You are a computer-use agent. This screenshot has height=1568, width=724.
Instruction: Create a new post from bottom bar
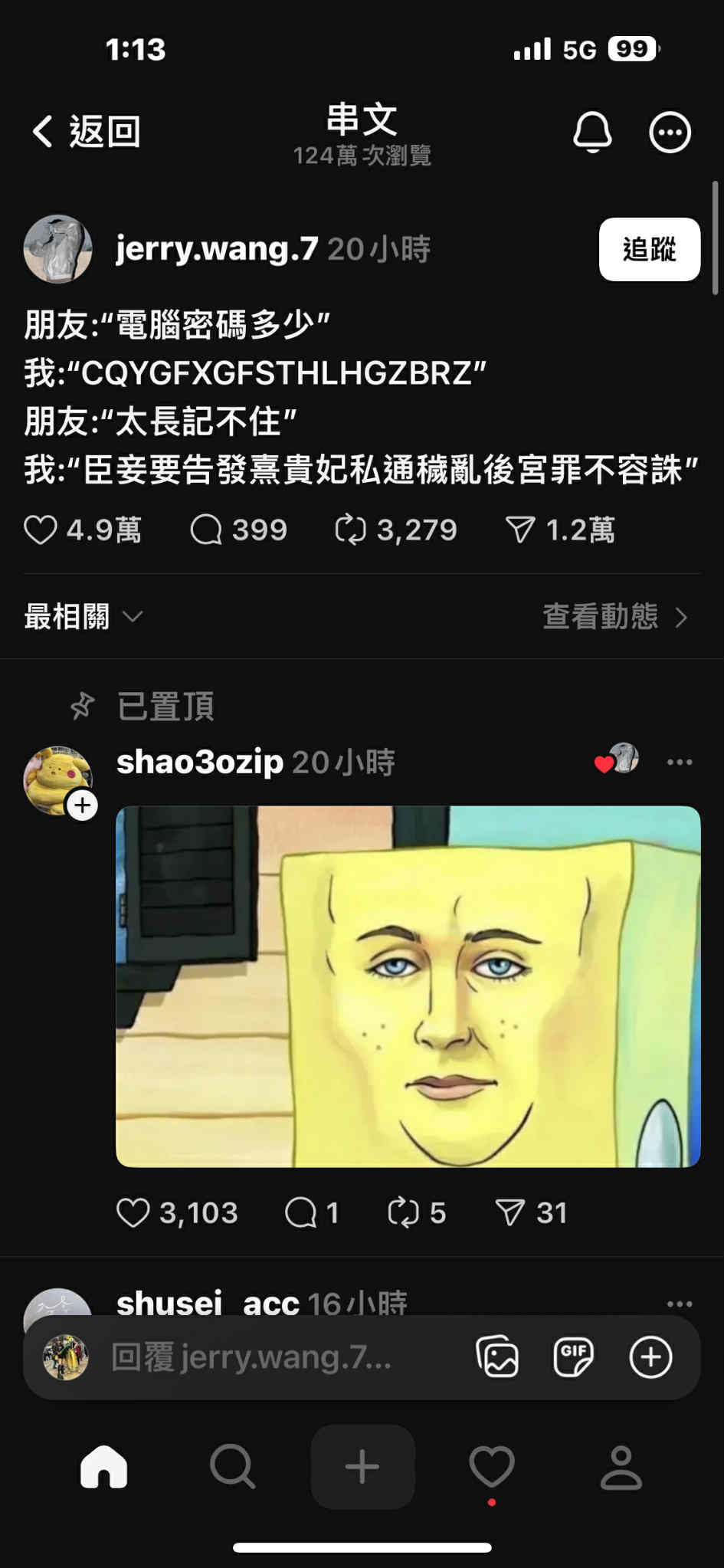point(362,1467)
